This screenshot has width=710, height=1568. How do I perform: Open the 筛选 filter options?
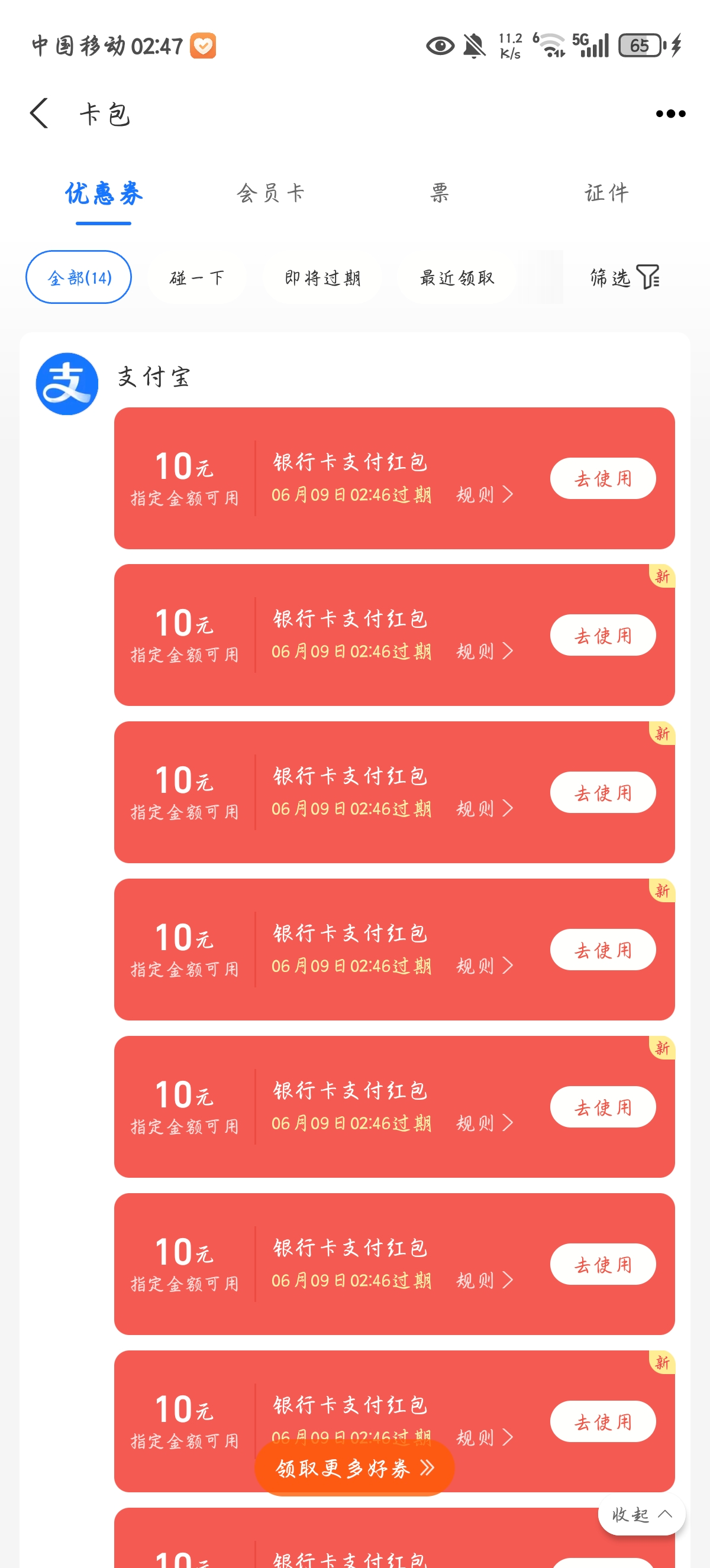(624, 277)
